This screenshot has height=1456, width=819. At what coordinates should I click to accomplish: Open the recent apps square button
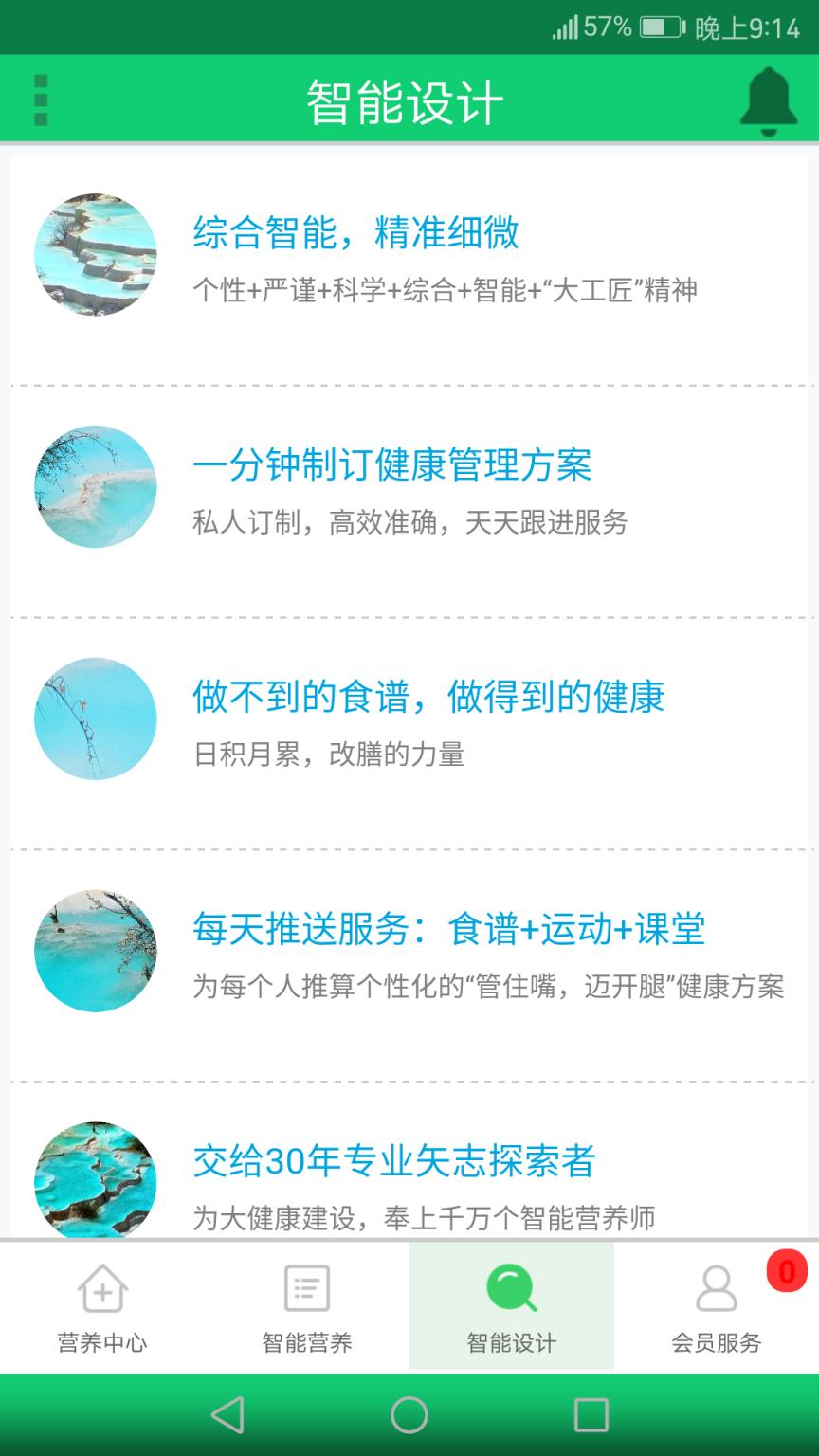pos(591,1413)
